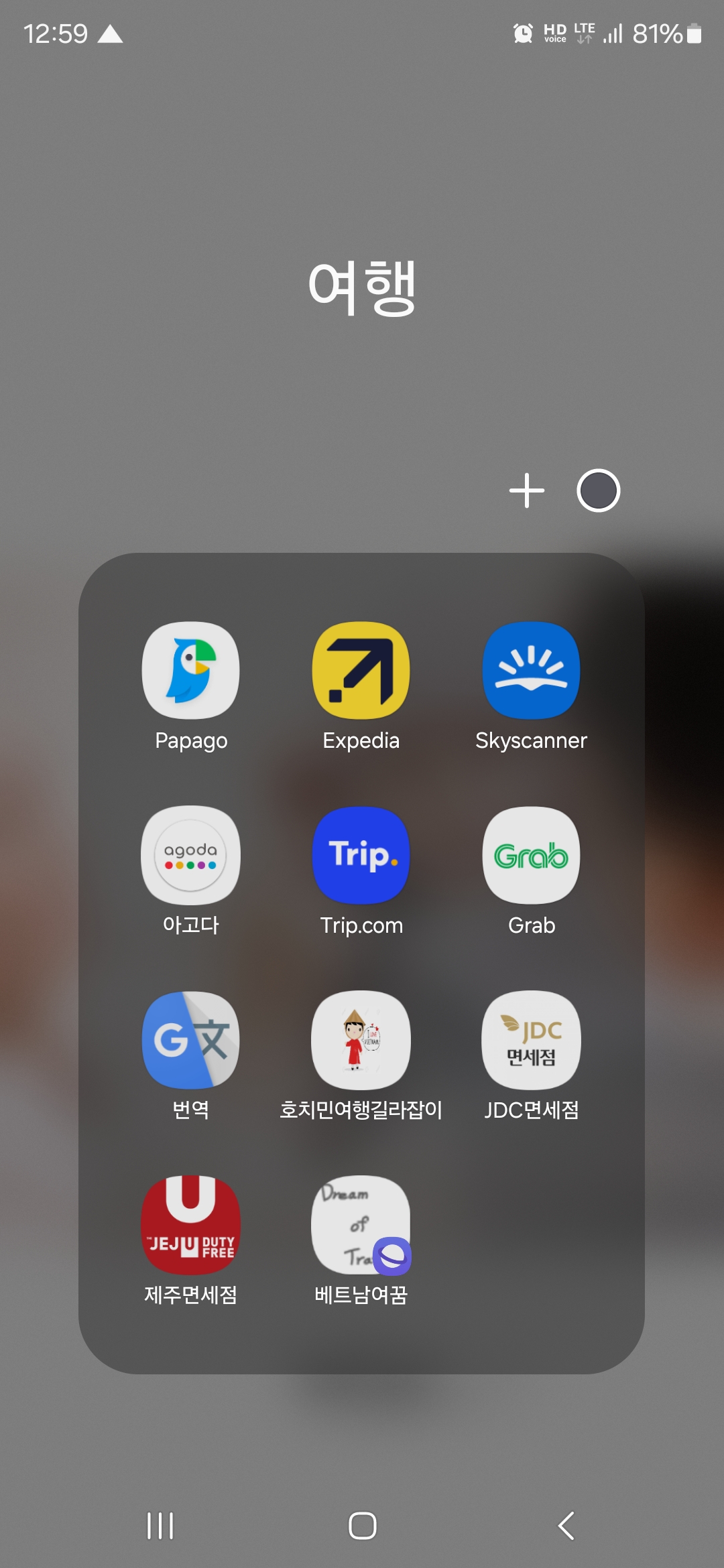Tap the home button
This screenshot has height=1568, width=724.
point(362,1526)
